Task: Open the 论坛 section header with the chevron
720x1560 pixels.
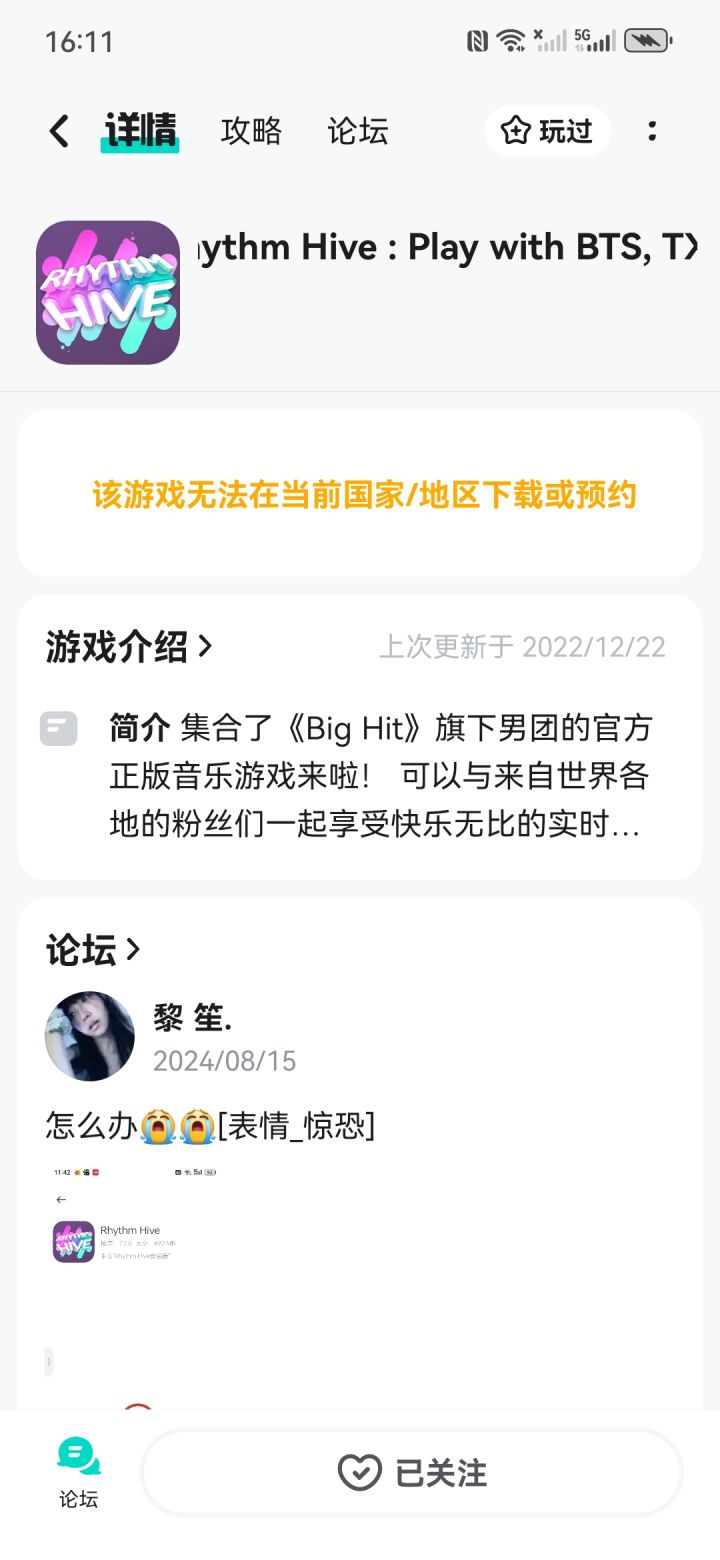Action: click(94, 950)
